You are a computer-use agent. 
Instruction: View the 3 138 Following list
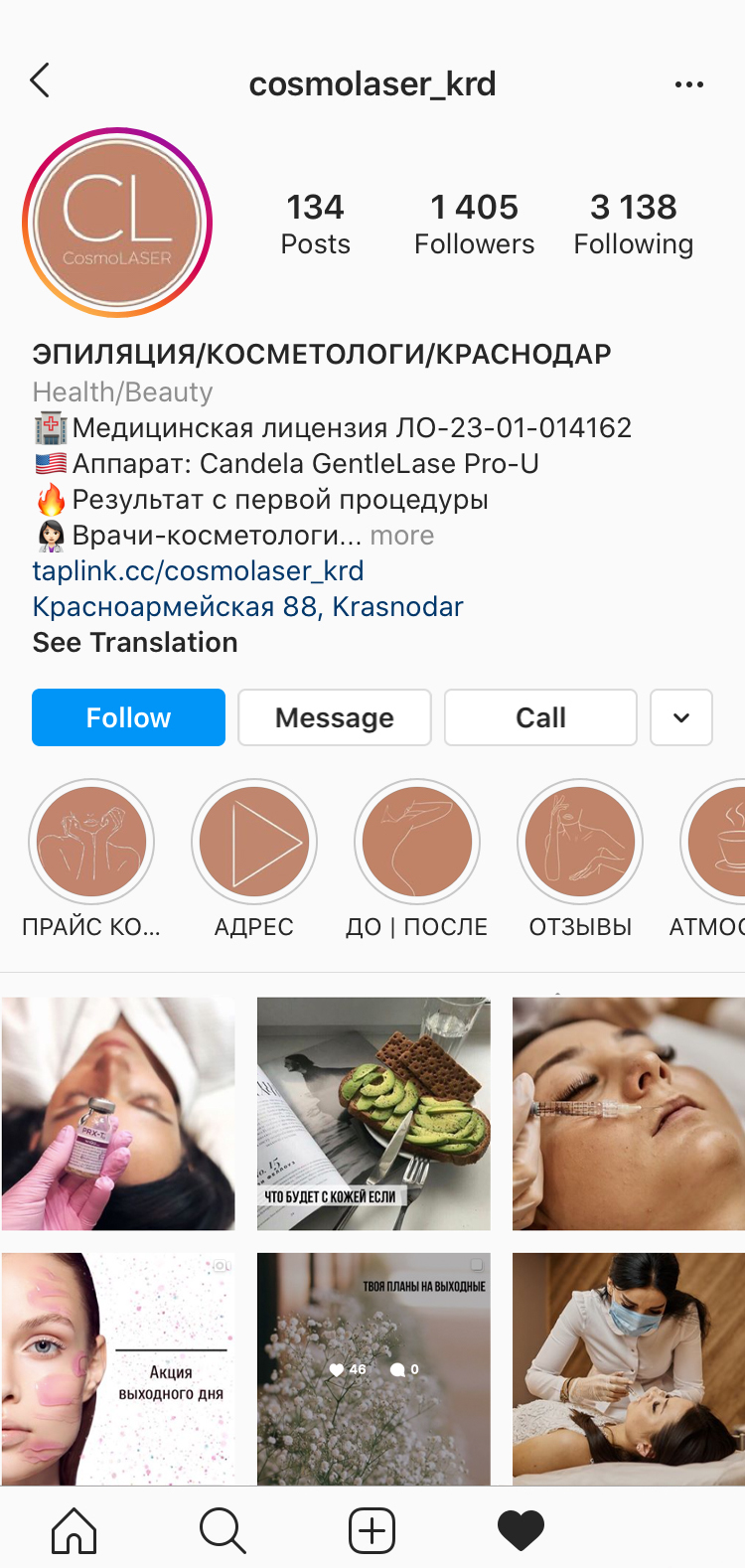click(x=633, y=224)
